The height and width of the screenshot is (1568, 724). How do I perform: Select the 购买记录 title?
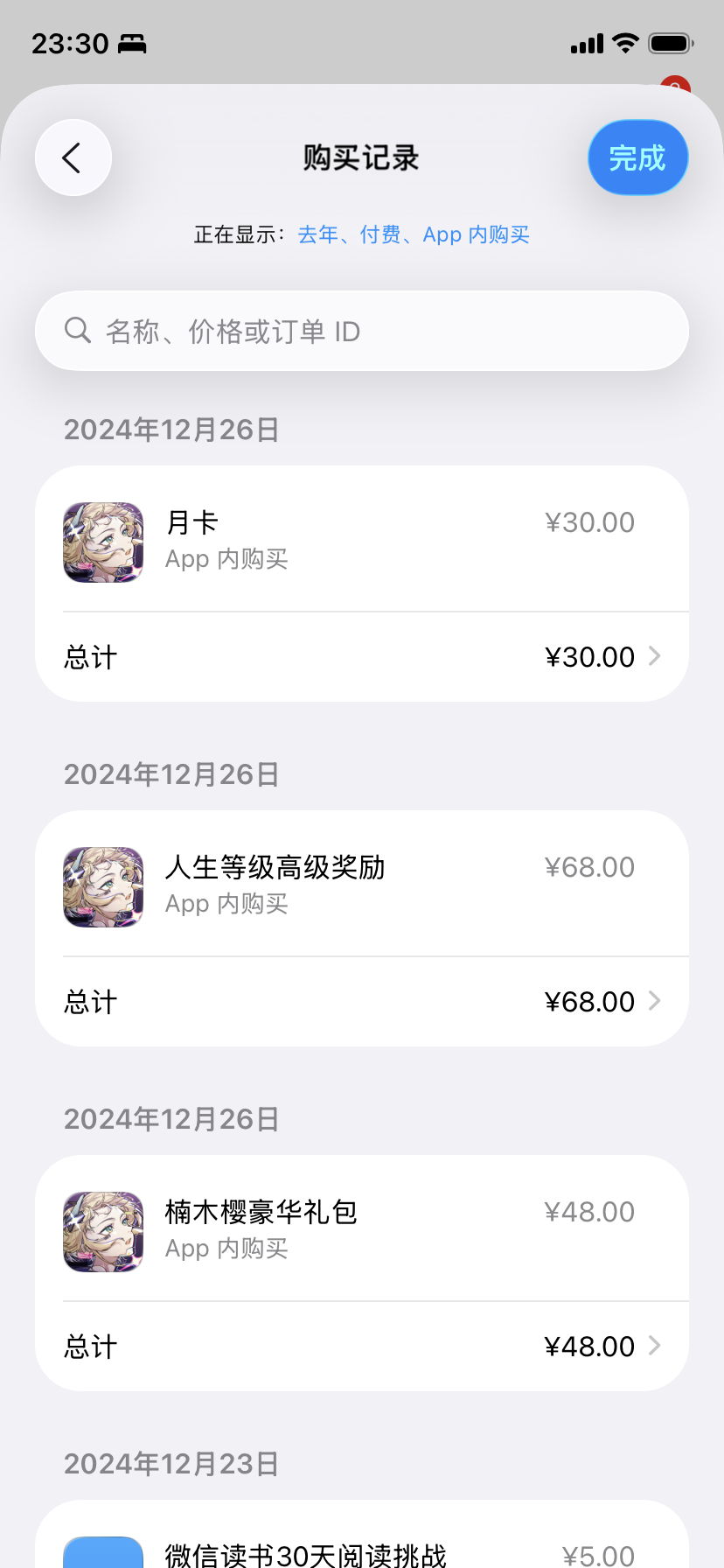(x=361, y=157)
